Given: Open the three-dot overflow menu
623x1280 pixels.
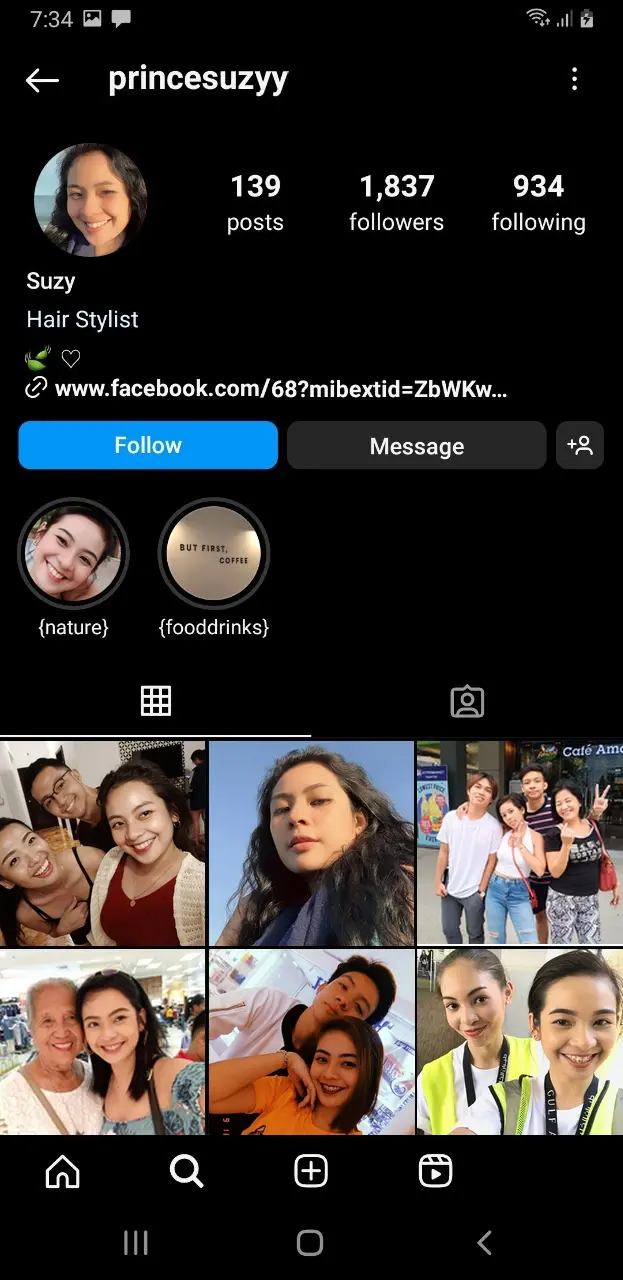Looking at the screenshot, I should [574, 79].
